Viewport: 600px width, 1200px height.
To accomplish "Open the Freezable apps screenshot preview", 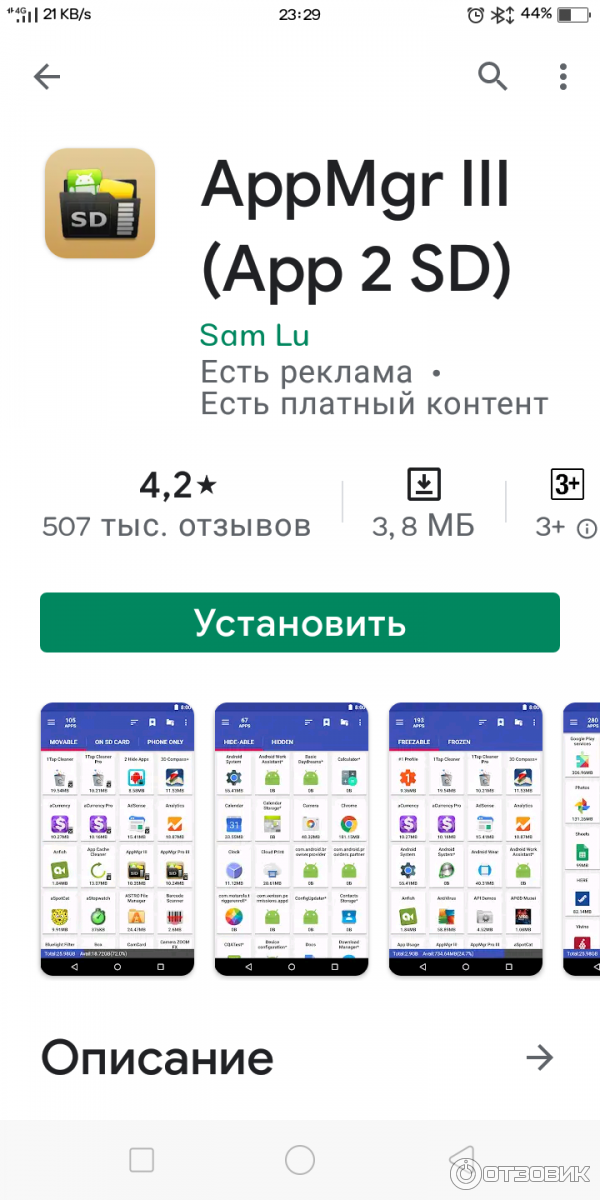I will (466, 840).
